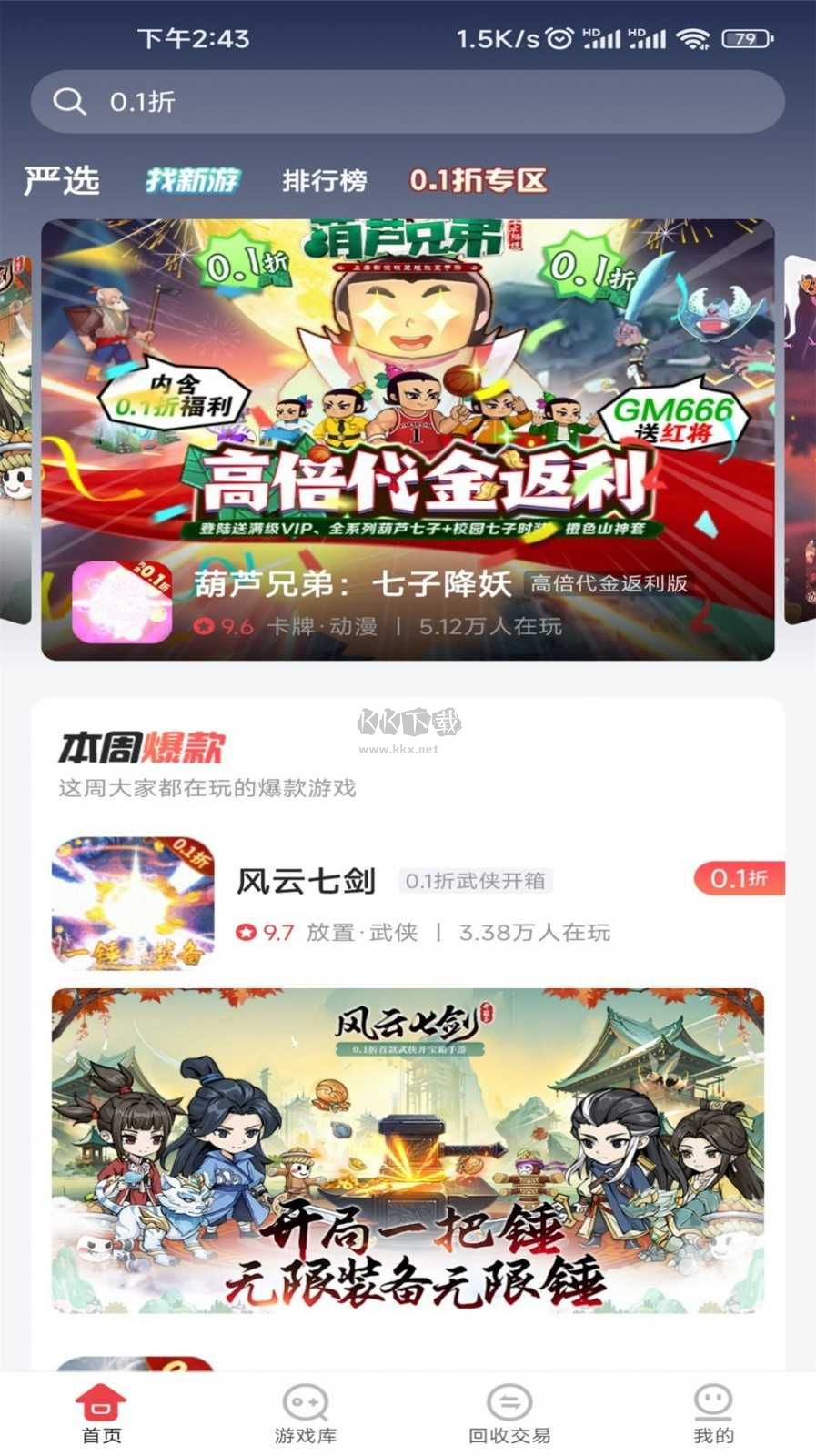Tap the Wi-Fi status icon
Screen dimensions: 816x1456
[696, 40]
